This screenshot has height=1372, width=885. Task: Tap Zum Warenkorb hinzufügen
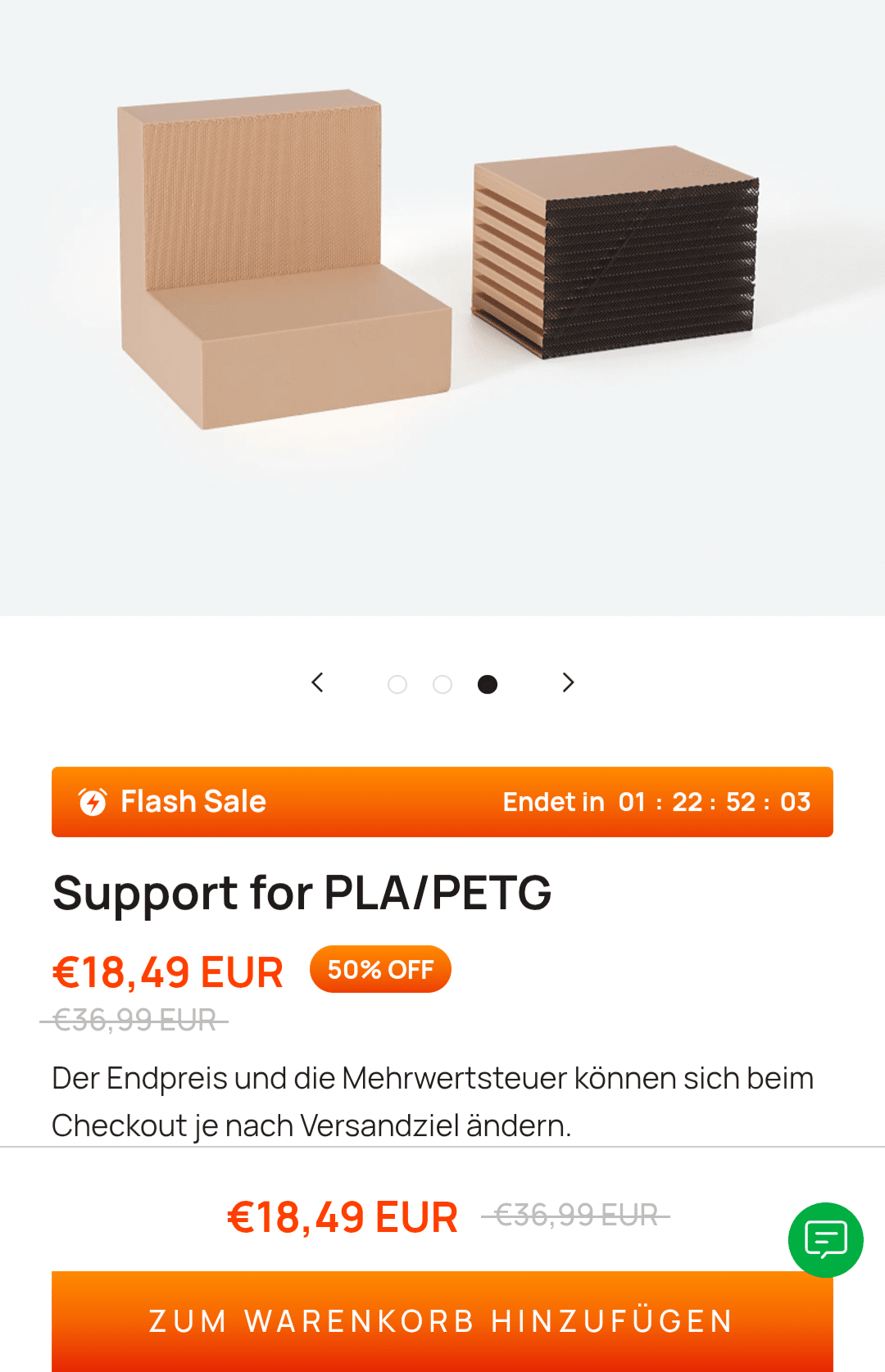pyautogui.click(x=442, y=1320)
